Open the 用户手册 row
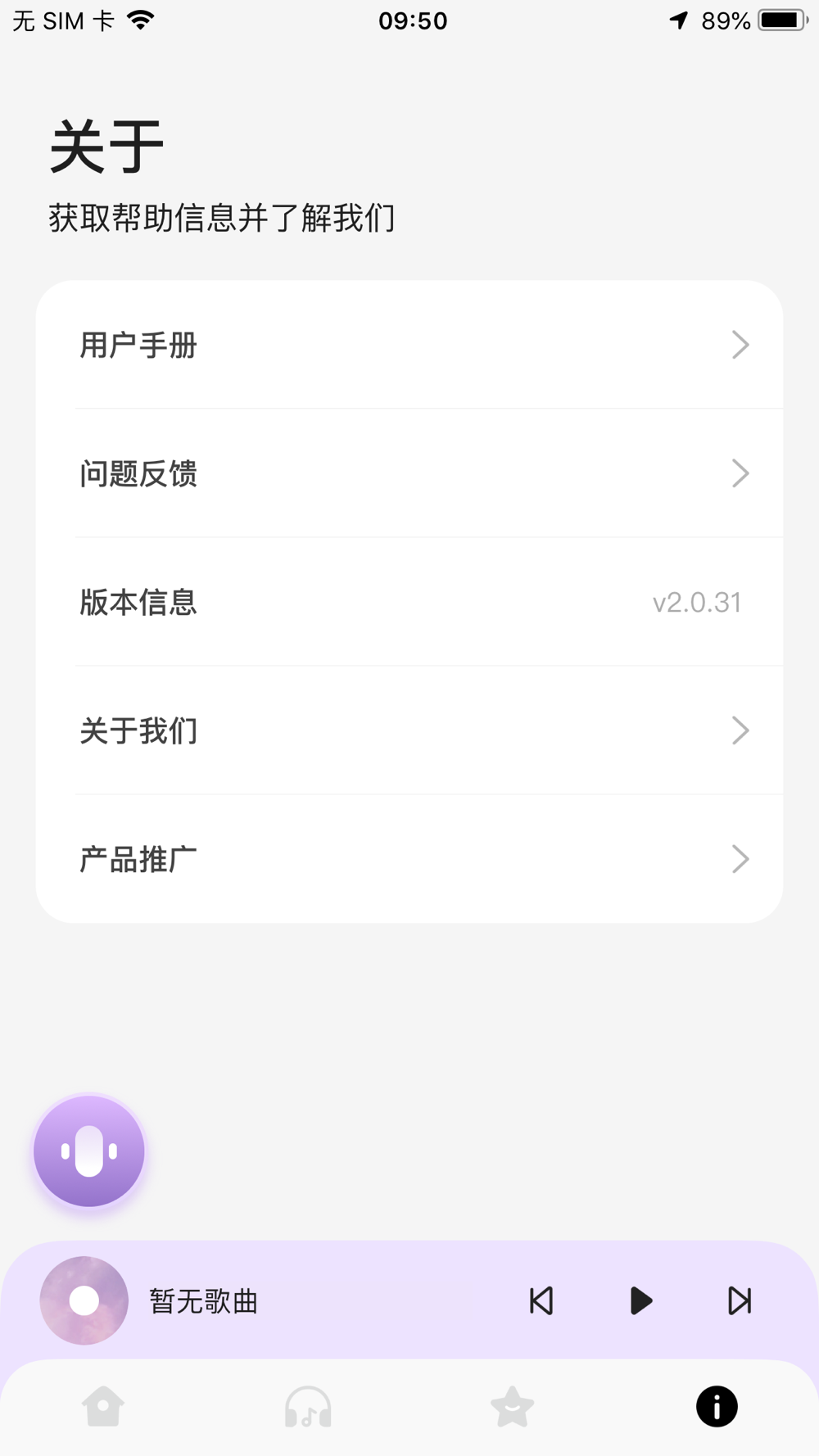 [409, 345]
